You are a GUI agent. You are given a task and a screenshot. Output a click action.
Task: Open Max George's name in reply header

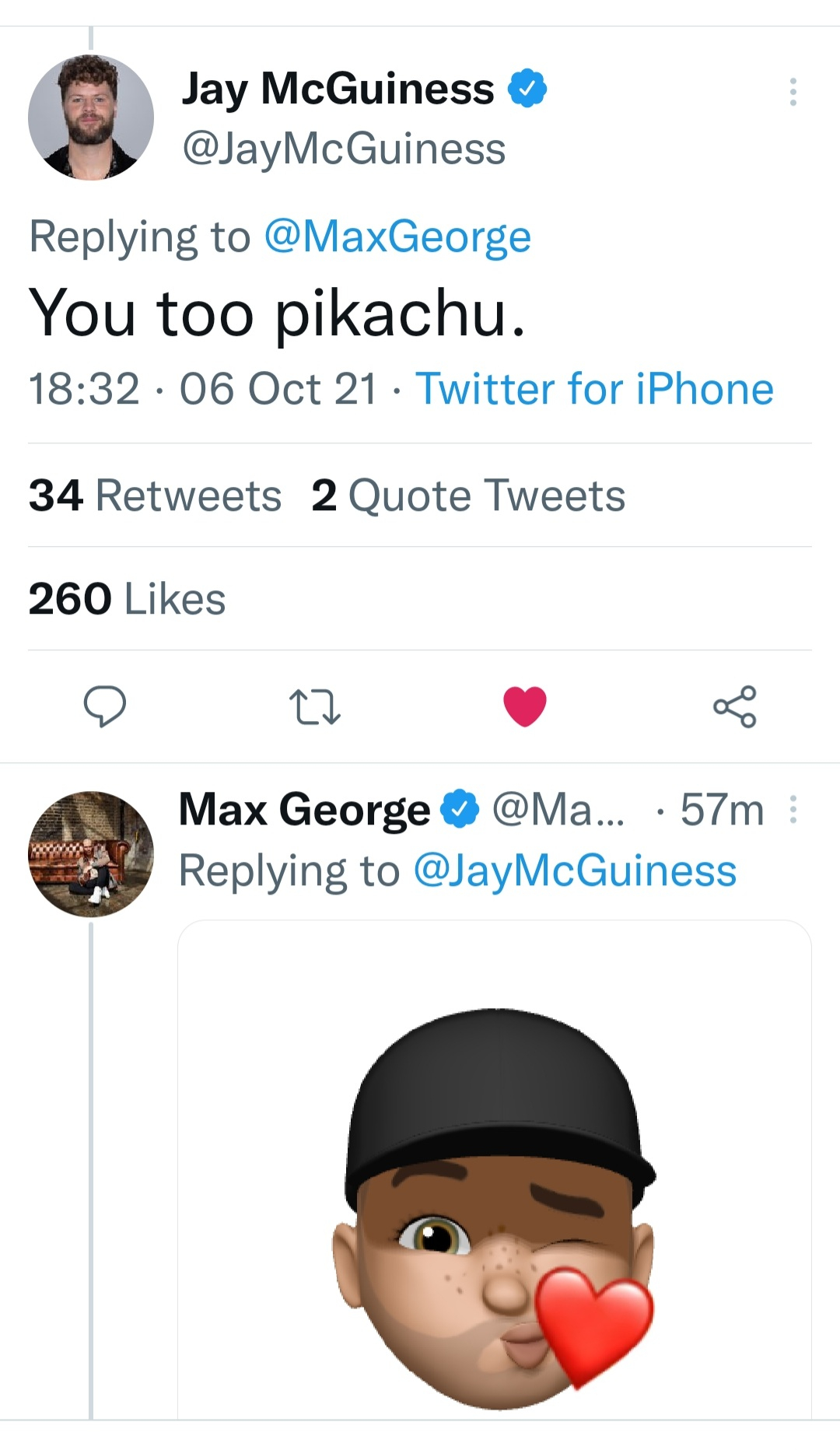[304, 810]
